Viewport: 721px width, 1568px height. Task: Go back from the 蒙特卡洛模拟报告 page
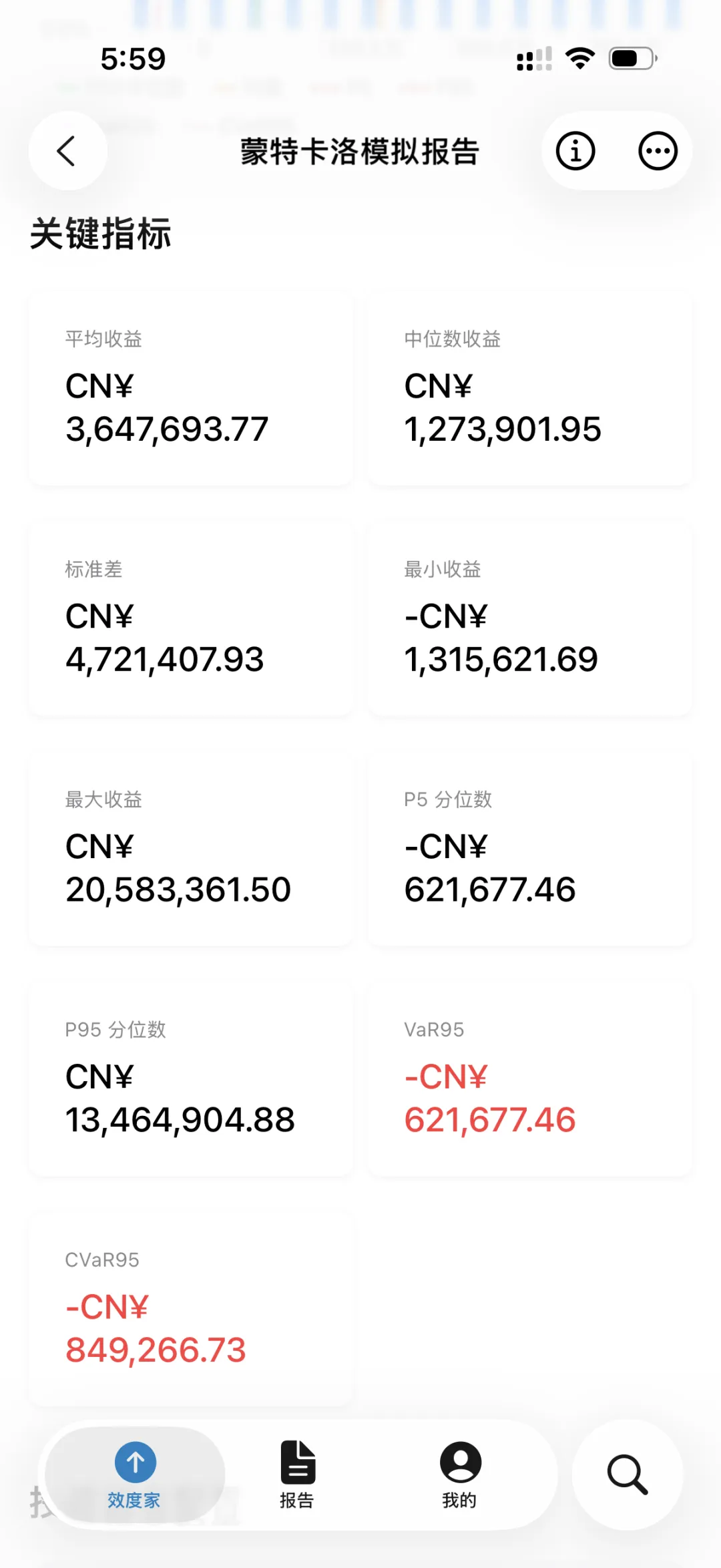[x=67, y=151]
